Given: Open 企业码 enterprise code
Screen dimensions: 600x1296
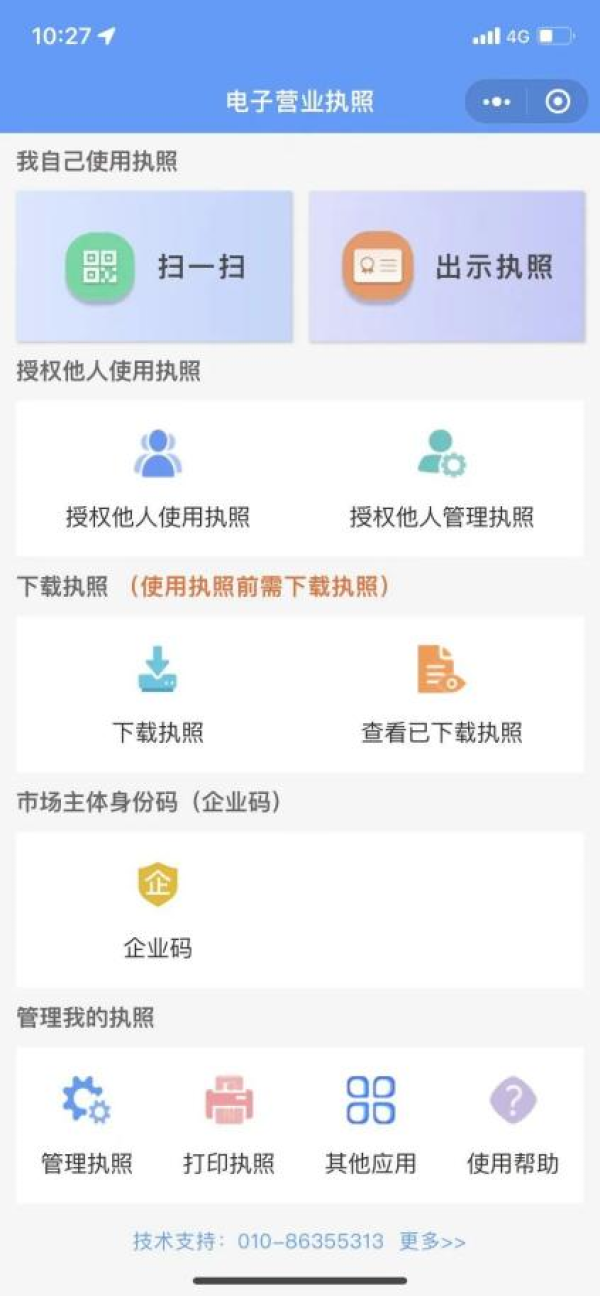Looking at the screenshot, I should (x=158, y=911).
